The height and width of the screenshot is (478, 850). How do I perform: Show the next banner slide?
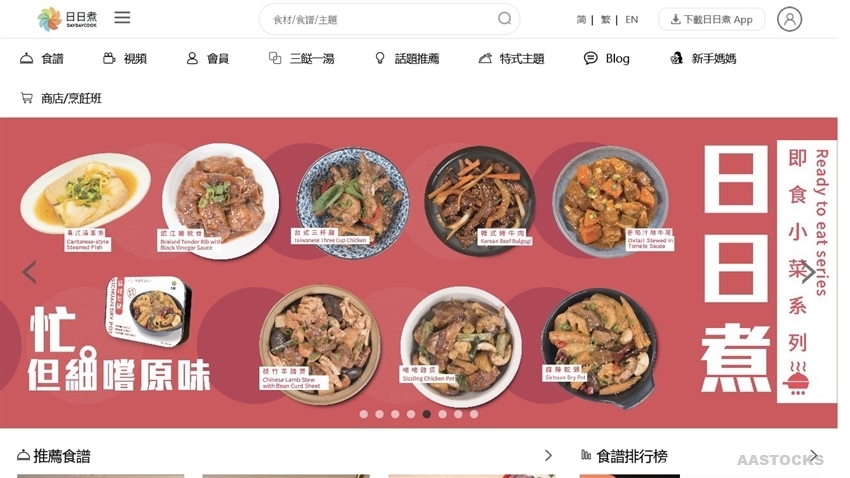(807, 272)
